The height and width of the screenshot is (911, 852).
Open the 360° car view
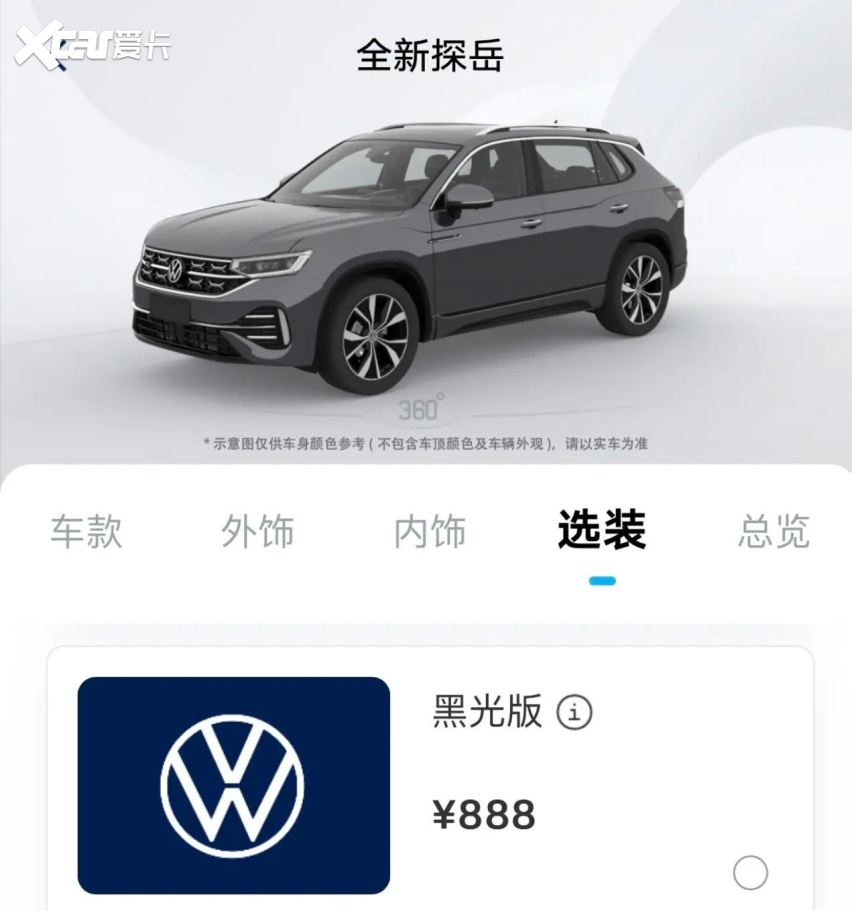420,409
